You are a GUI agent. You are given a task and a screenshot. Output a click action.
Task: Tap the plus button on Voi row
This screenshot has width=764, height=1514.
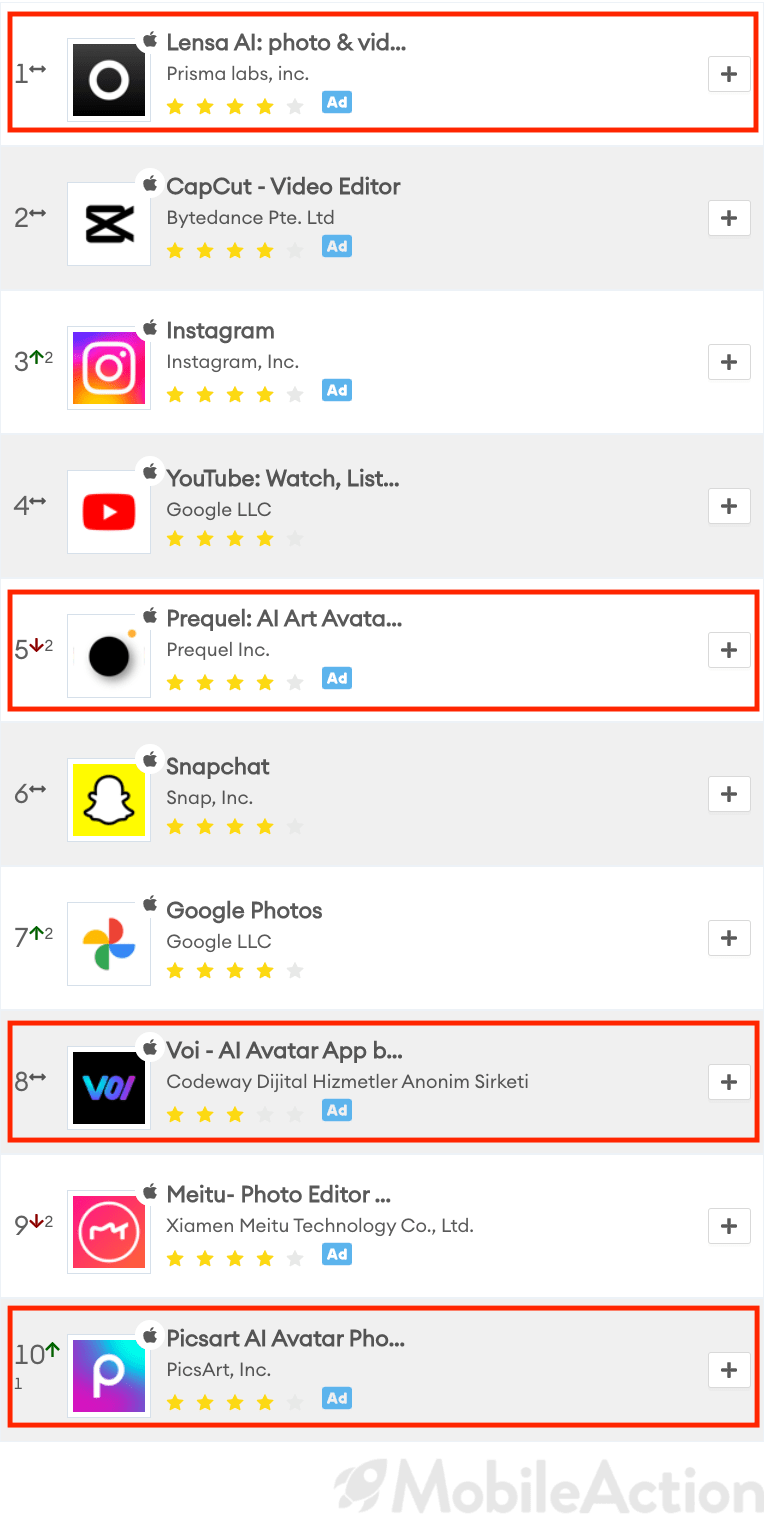[729, 1082]
